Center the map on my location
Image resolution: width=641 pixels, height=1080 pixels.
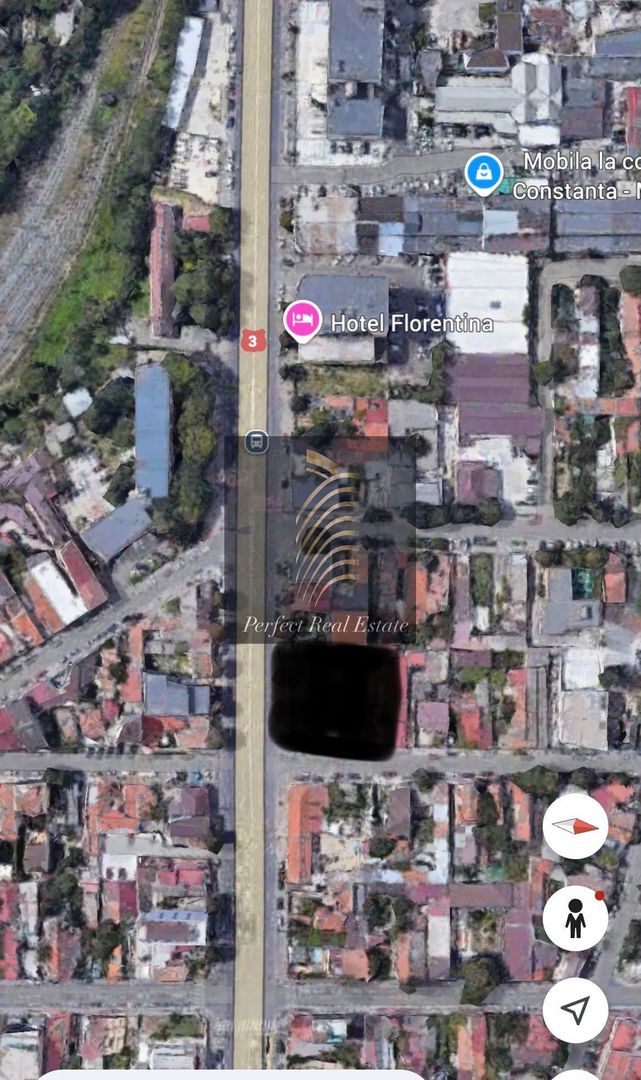575,1010
